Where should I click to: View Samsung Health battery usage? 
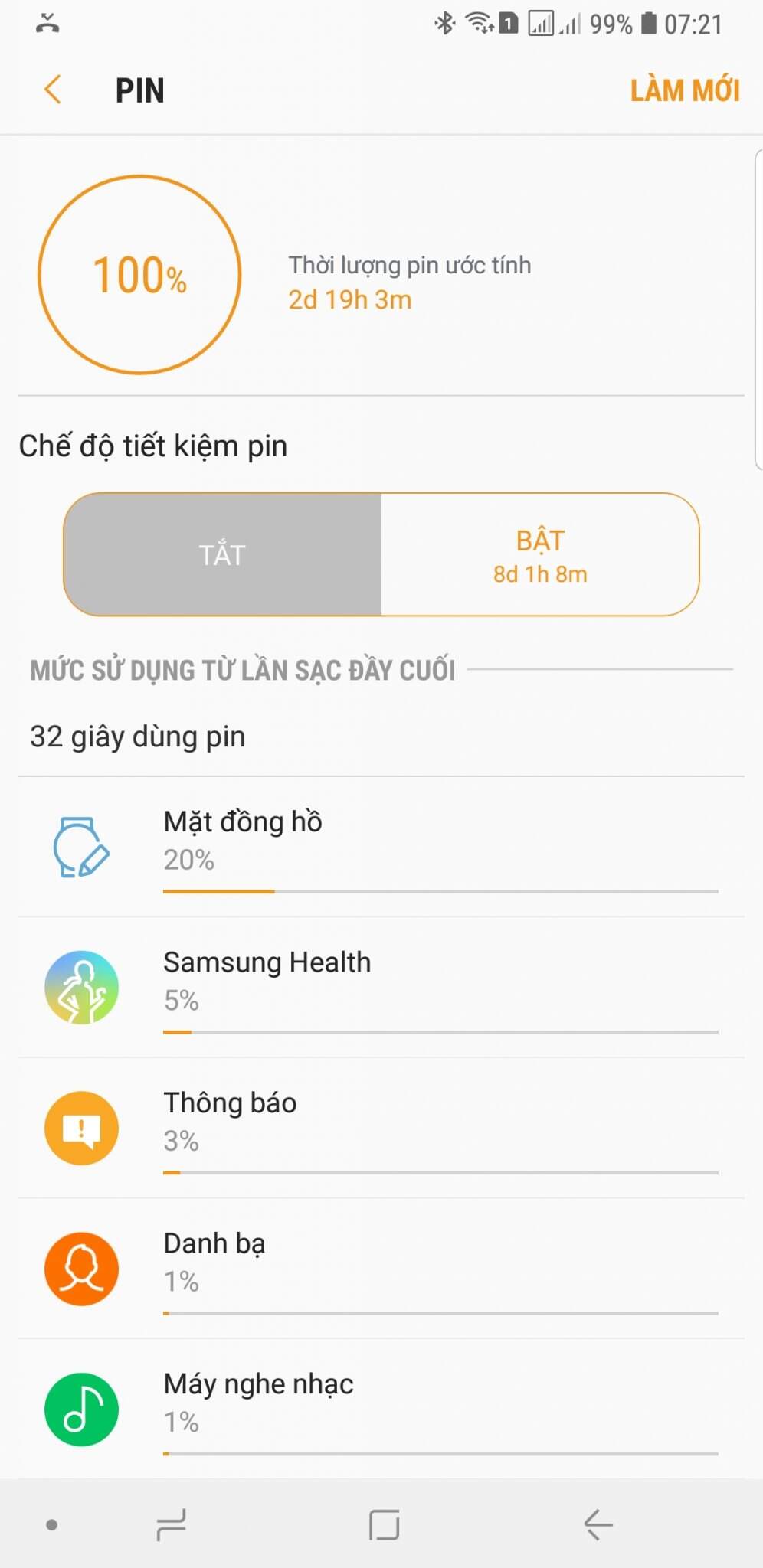[x=381, y=987]
